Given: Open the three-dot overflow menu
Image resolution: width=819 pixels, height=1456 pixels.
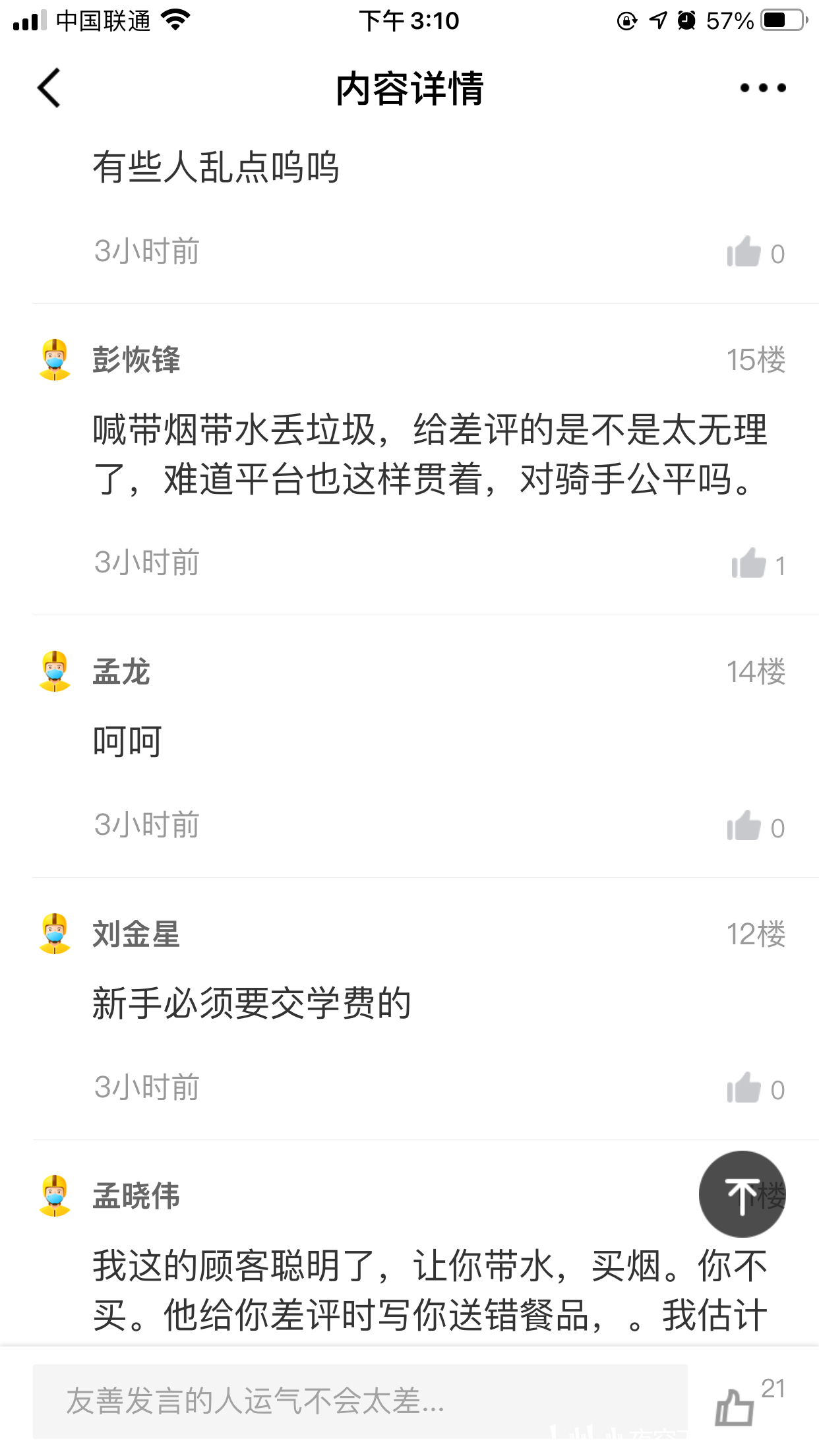Looking at the screenshot, I should point(762,88).
